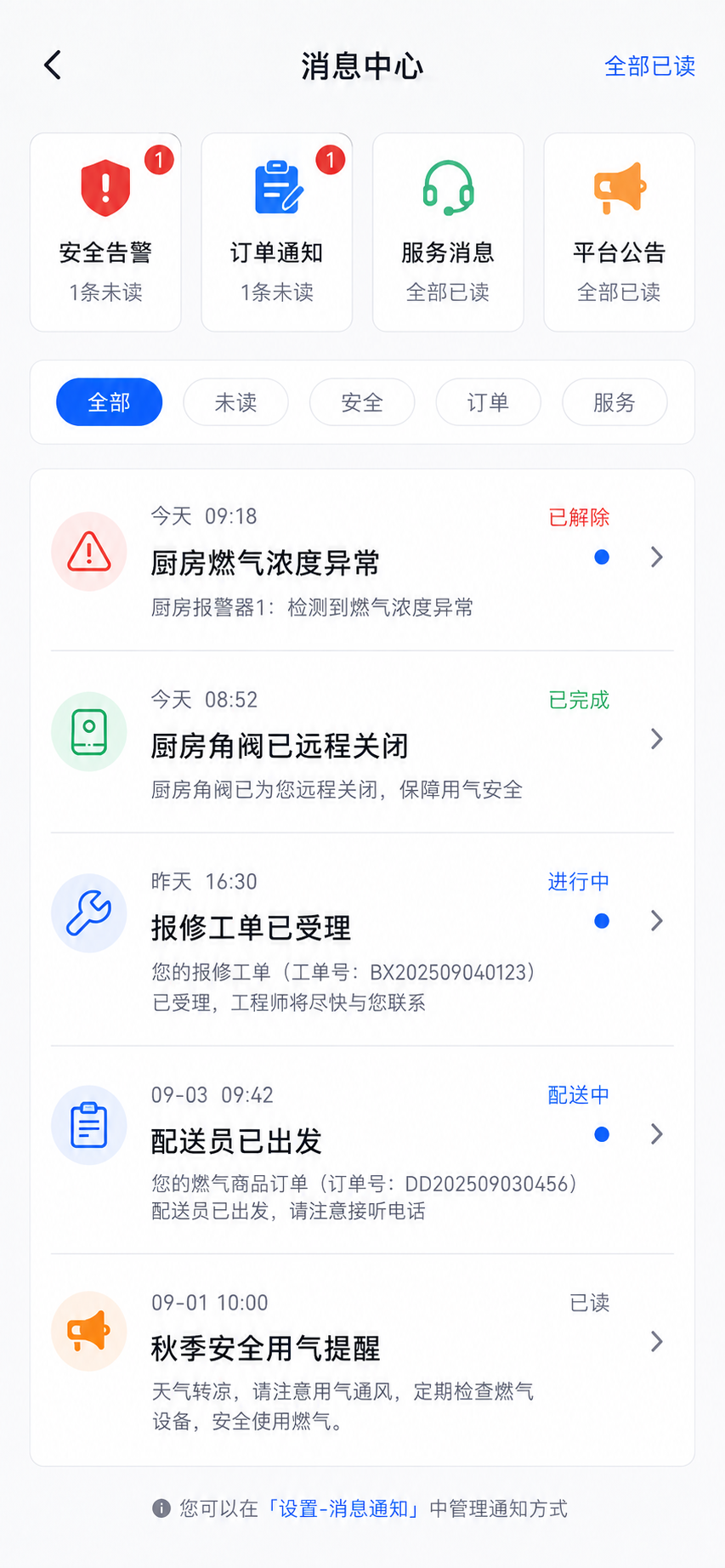This screenshot has width=725, height=1568.
Task: Mark all messages read via 全部已读
Action: pos(649,66)
